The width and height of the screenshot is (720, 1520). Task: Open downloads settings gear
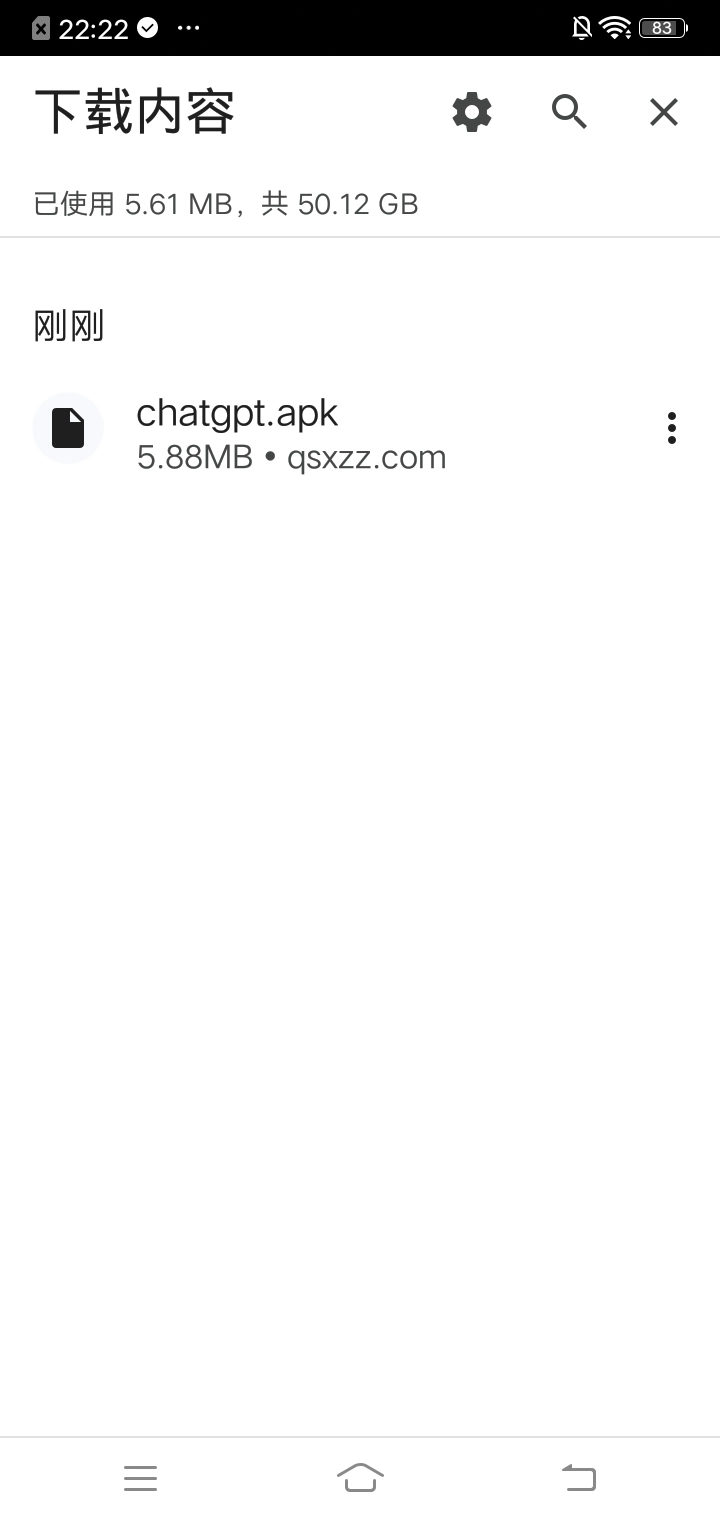472,112
